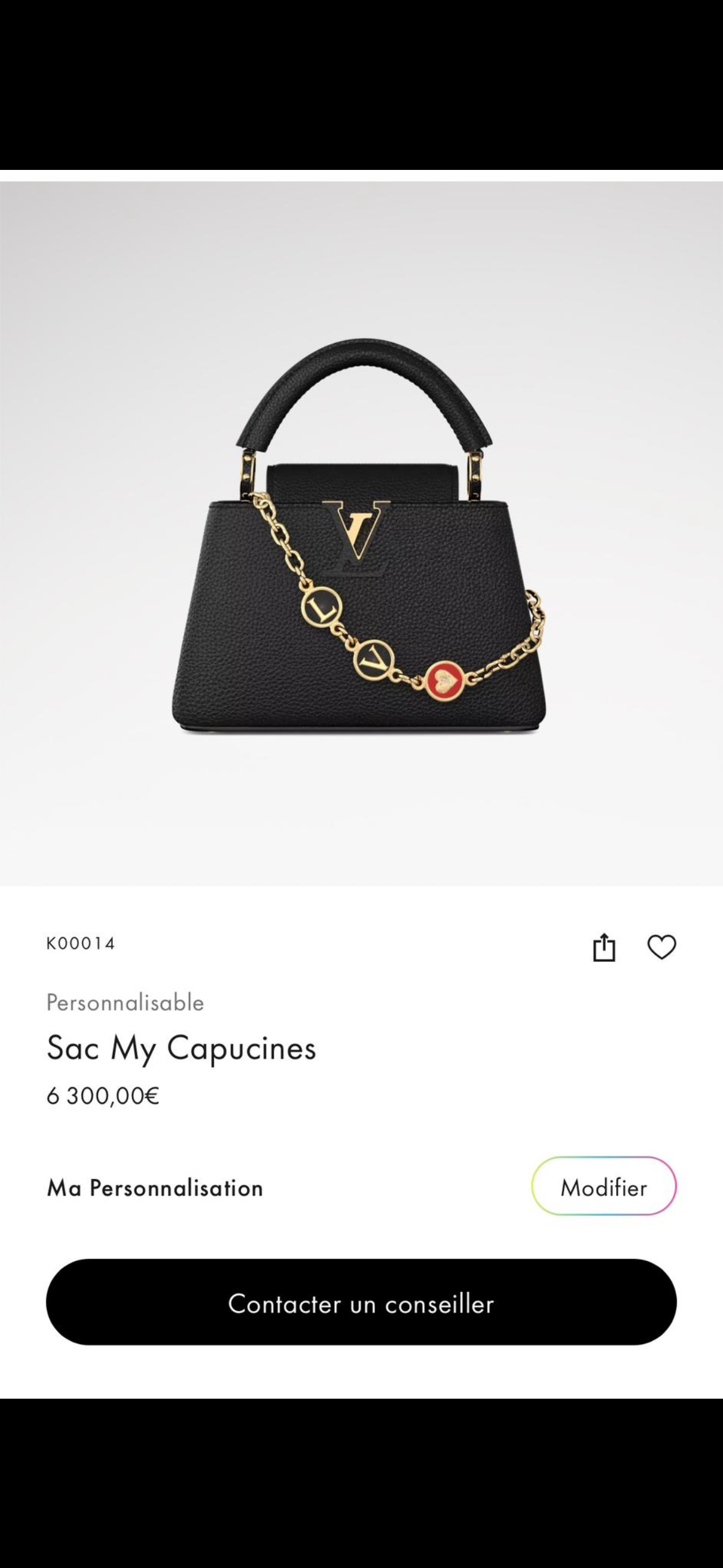This screenshot has height=1568, width=723.
Task: Open the Sac My Capucines product image
Action: (x=361, y=534)
